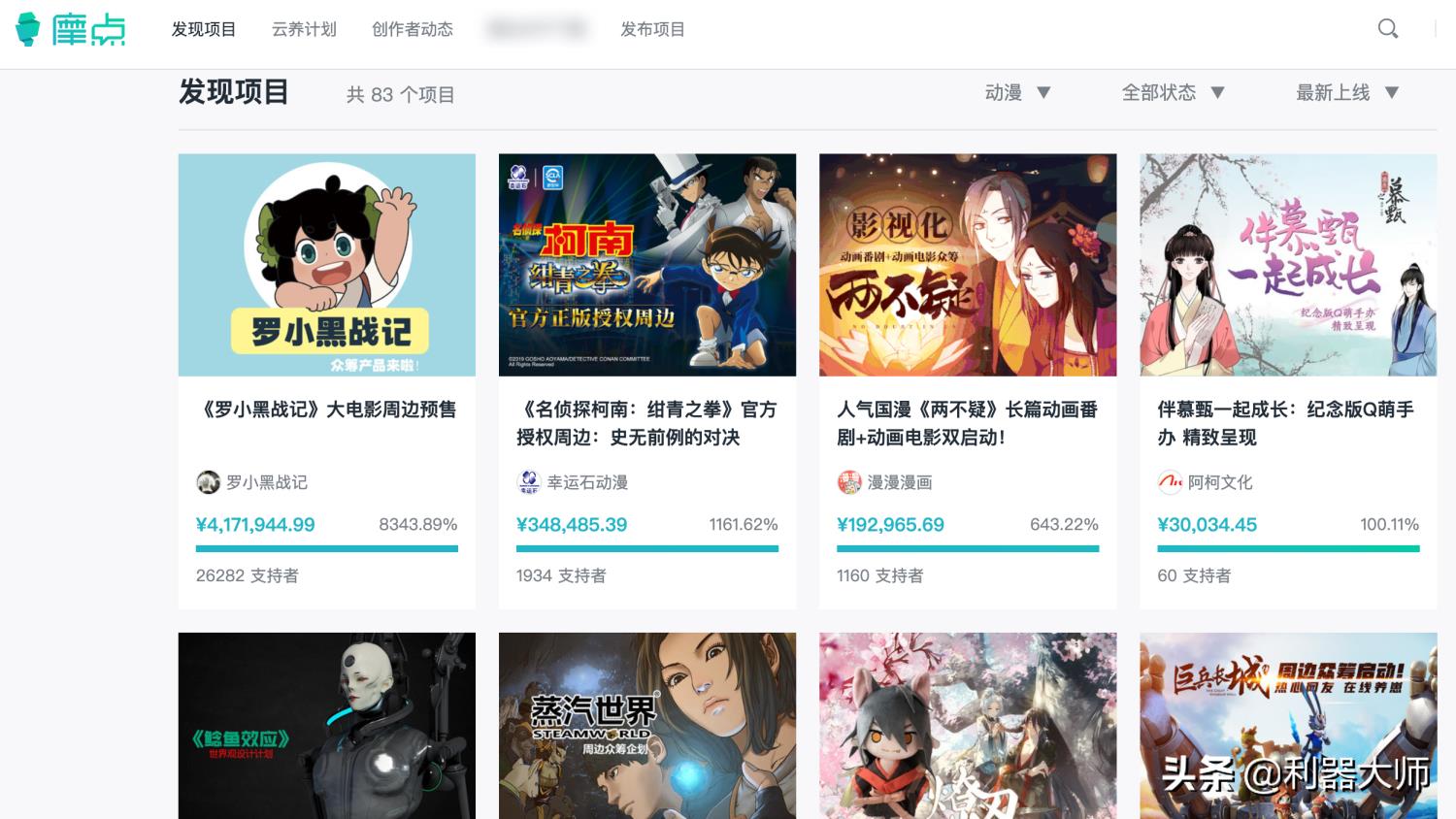Viewport: 1456px width, 819px height.
Task: View creator 阿柯文化's profile
Action: pos(1219,482)
